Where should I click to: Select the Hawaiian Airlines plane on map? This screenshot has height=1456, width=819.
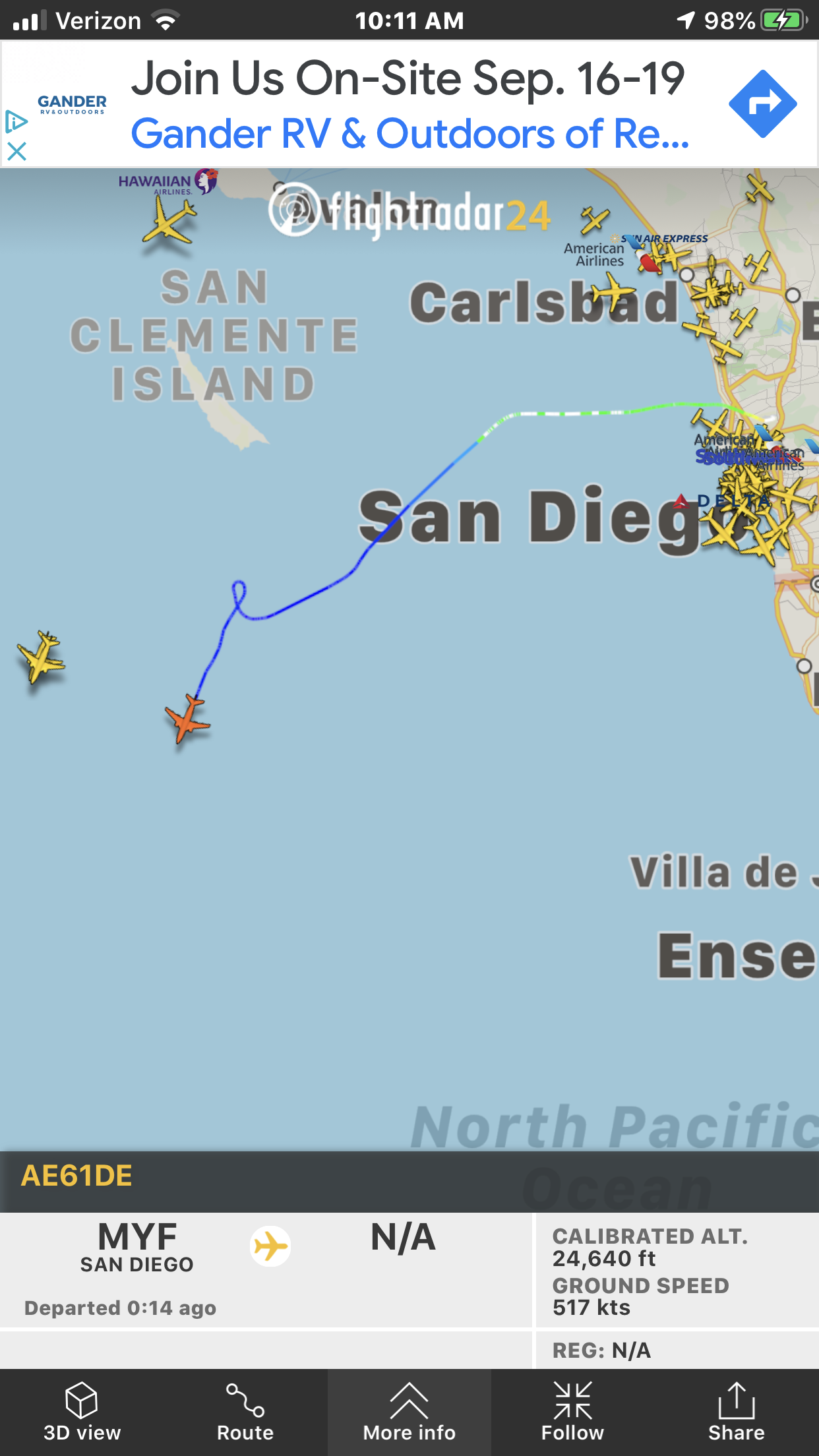(x=169, y=220)
